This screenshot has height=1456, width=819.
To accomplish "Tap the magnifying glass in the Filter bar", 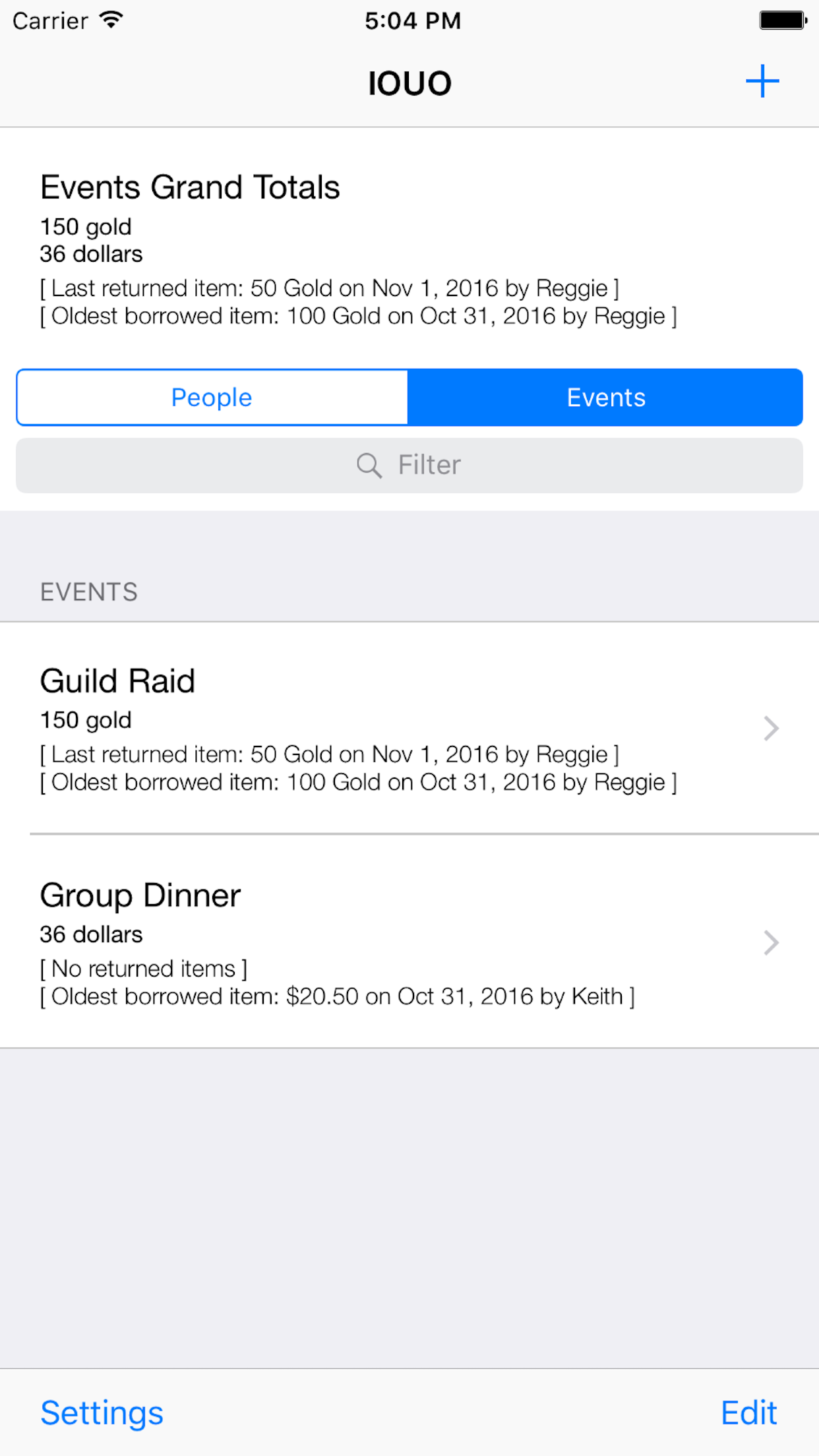I will (x=369, y=465).
